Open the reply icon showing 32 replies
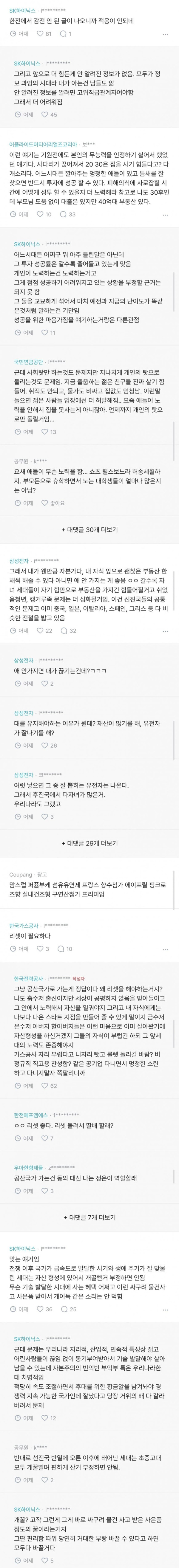This screenshot has width=179, height=1568. pyautogui.click(x=68, y=630)
